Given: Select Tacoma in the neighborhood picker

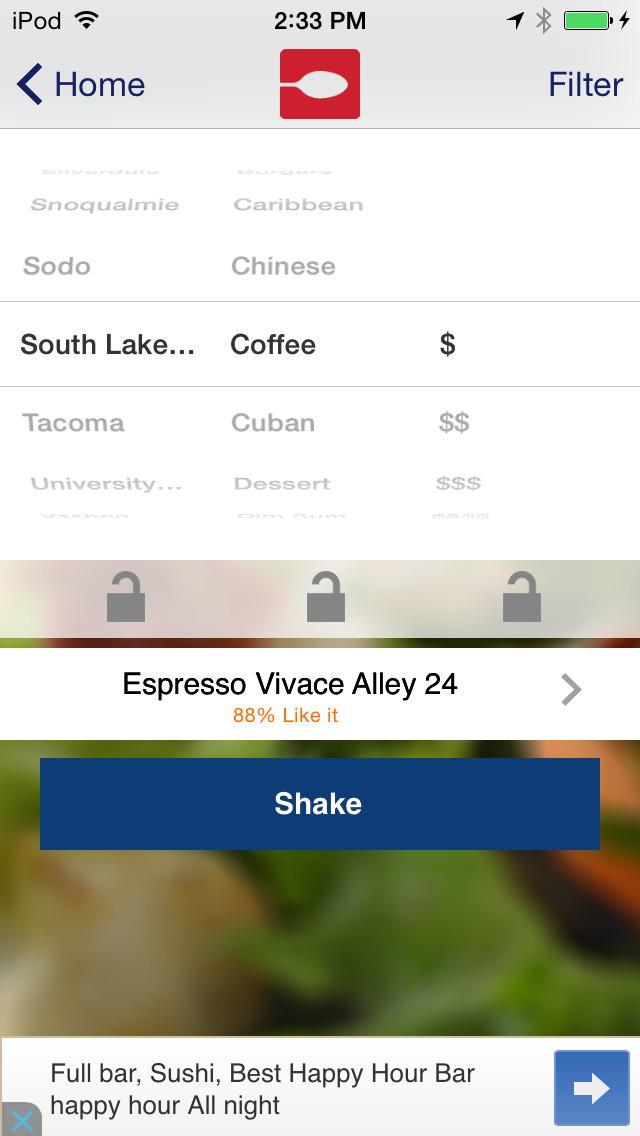Looking at the screenshot, I should 74,423.
